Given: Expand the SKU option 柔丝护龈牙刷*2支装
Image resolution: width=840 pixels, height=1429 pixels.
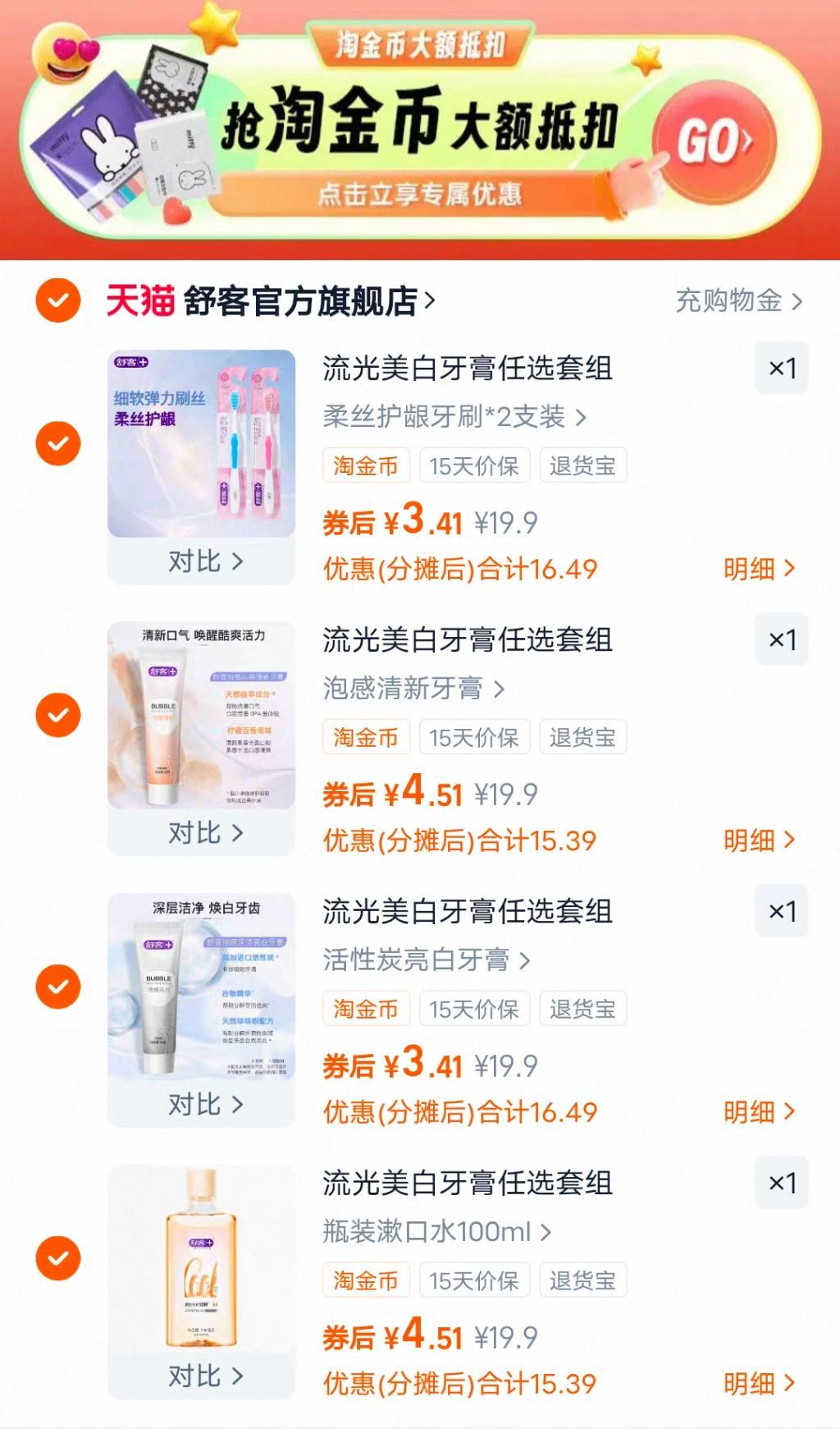Looking at the screenshot, I should coord(450,417).
